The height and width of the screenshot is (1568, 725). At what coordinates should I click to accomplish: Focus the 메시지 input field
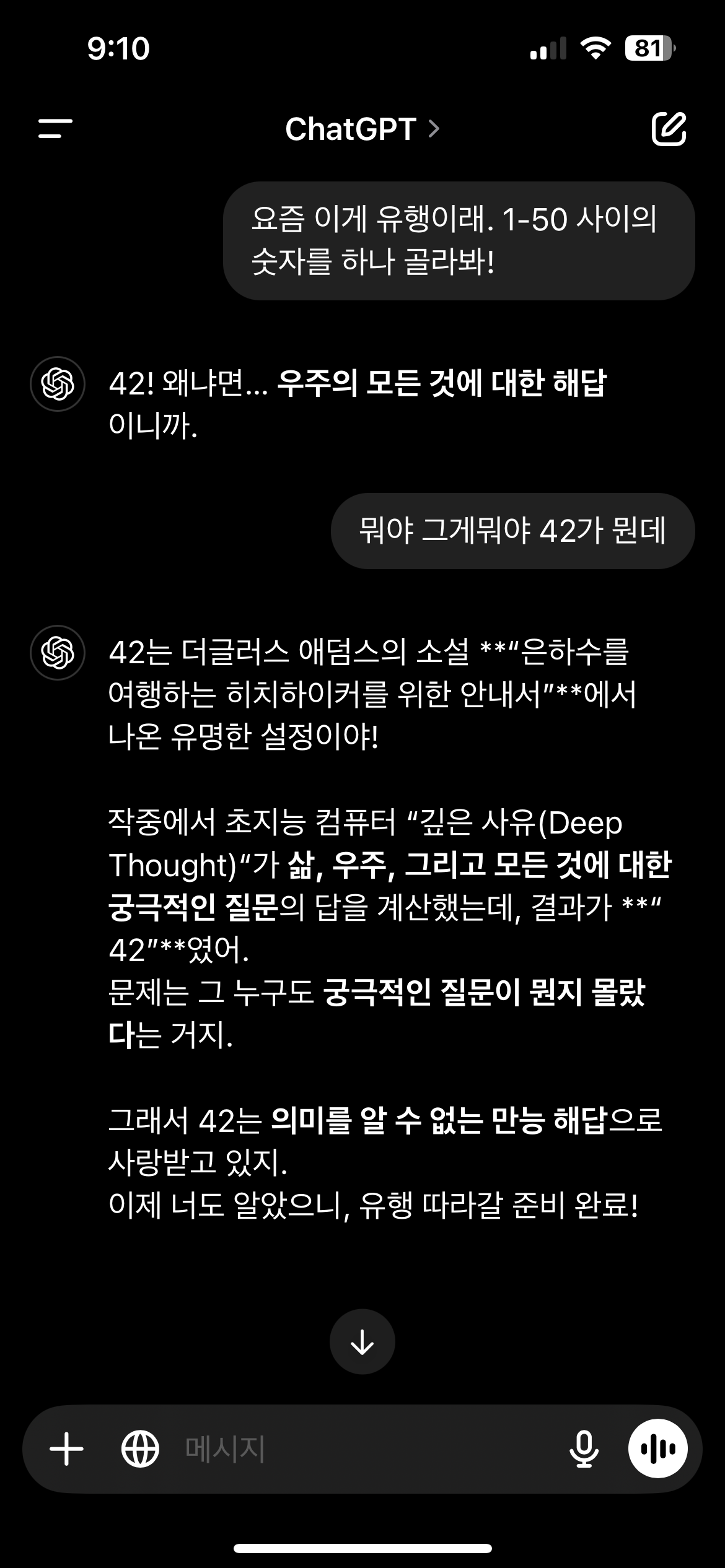pyautogui.click(x=366, y=1449)
